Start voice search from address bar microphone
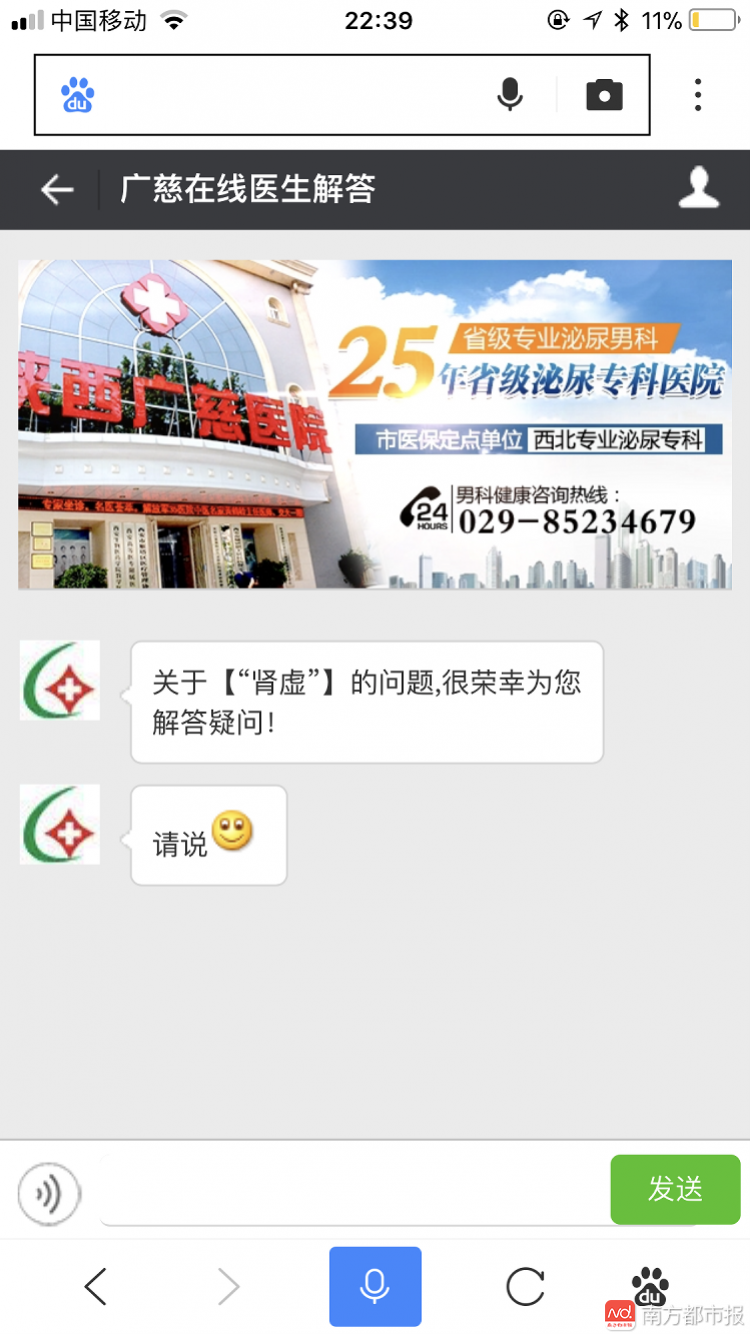This screenshot has height=1334, width=750. [x=510, y=95]
